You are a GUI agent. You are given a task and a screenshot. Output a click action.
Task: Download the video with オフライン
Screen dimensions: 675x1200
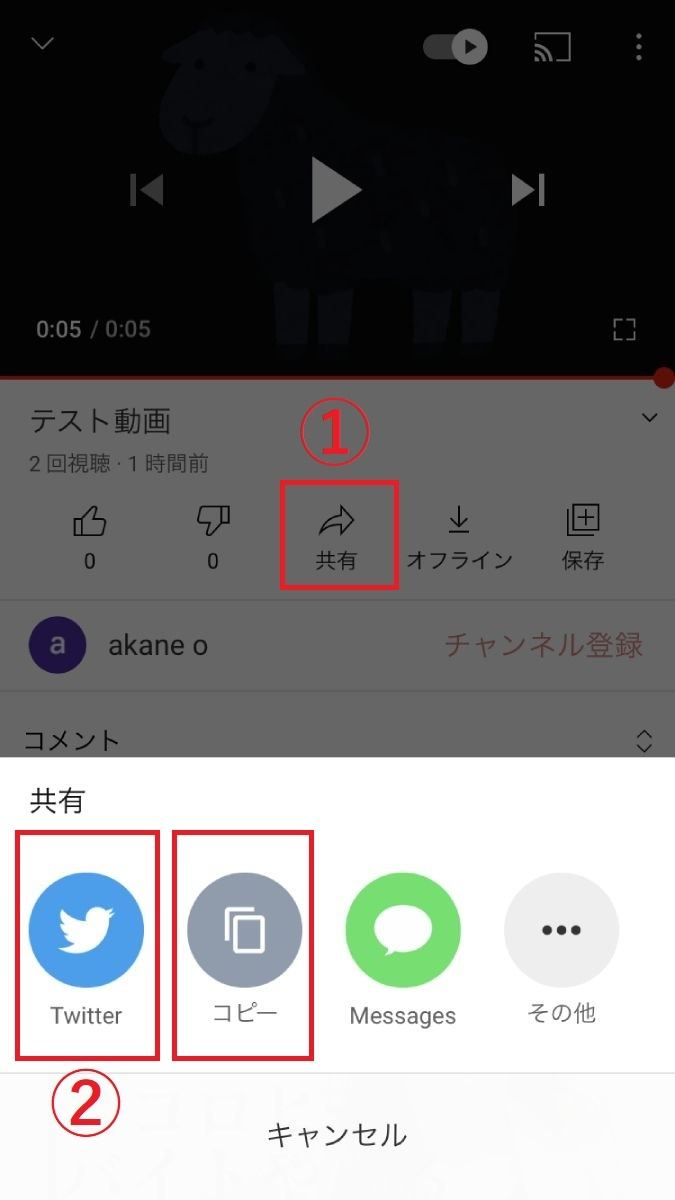(459, 537)
